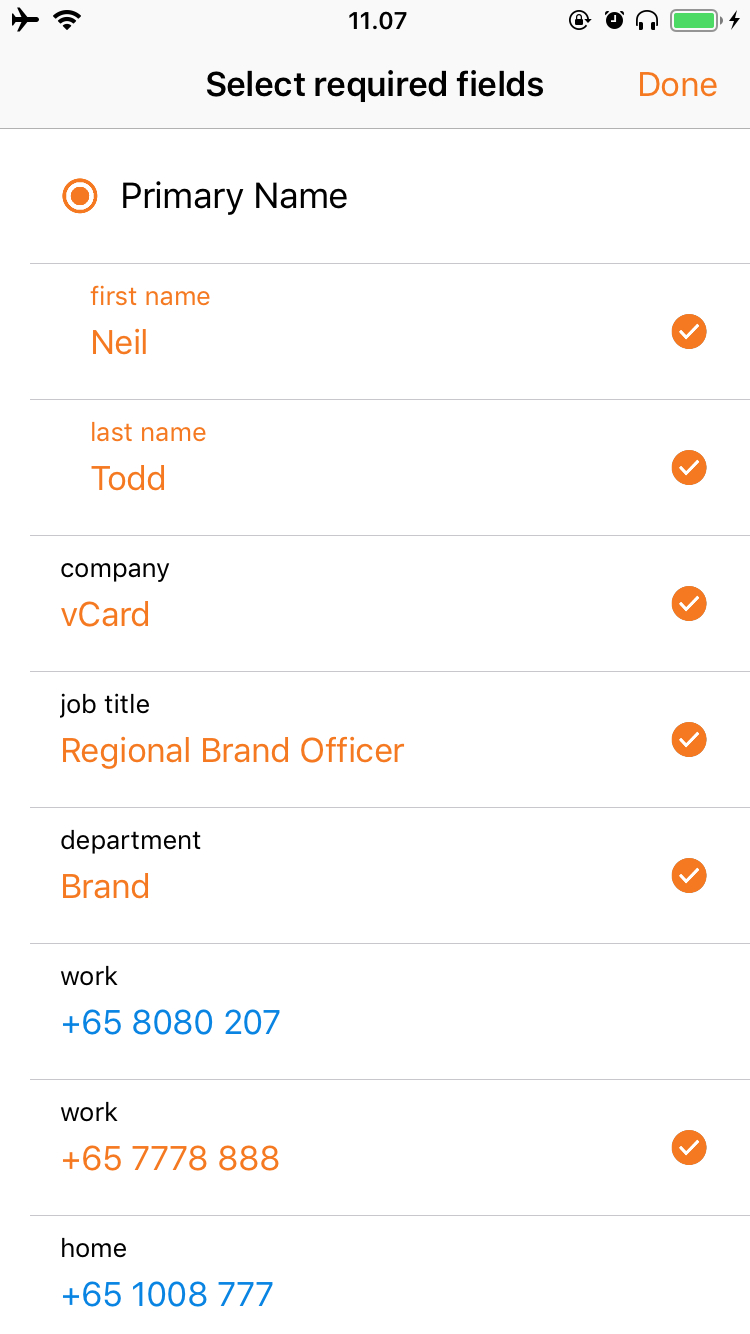This screenshot has width=750, height=1334.
Task: Select the Primary Name radio button
Action: pyautogui.click(x=80, y=196)
